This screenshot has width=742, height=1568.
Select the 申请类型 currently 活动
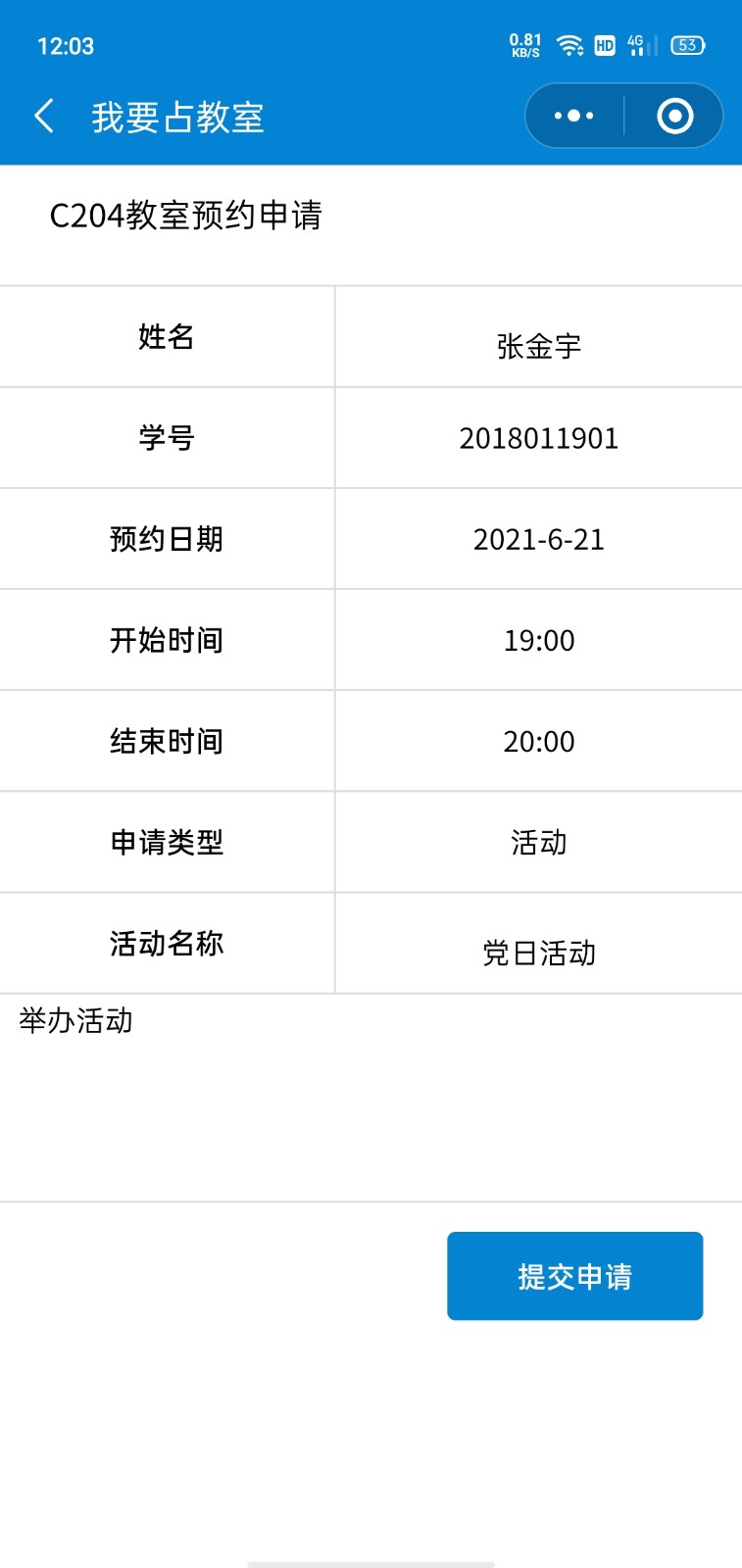tap(538, 842)
